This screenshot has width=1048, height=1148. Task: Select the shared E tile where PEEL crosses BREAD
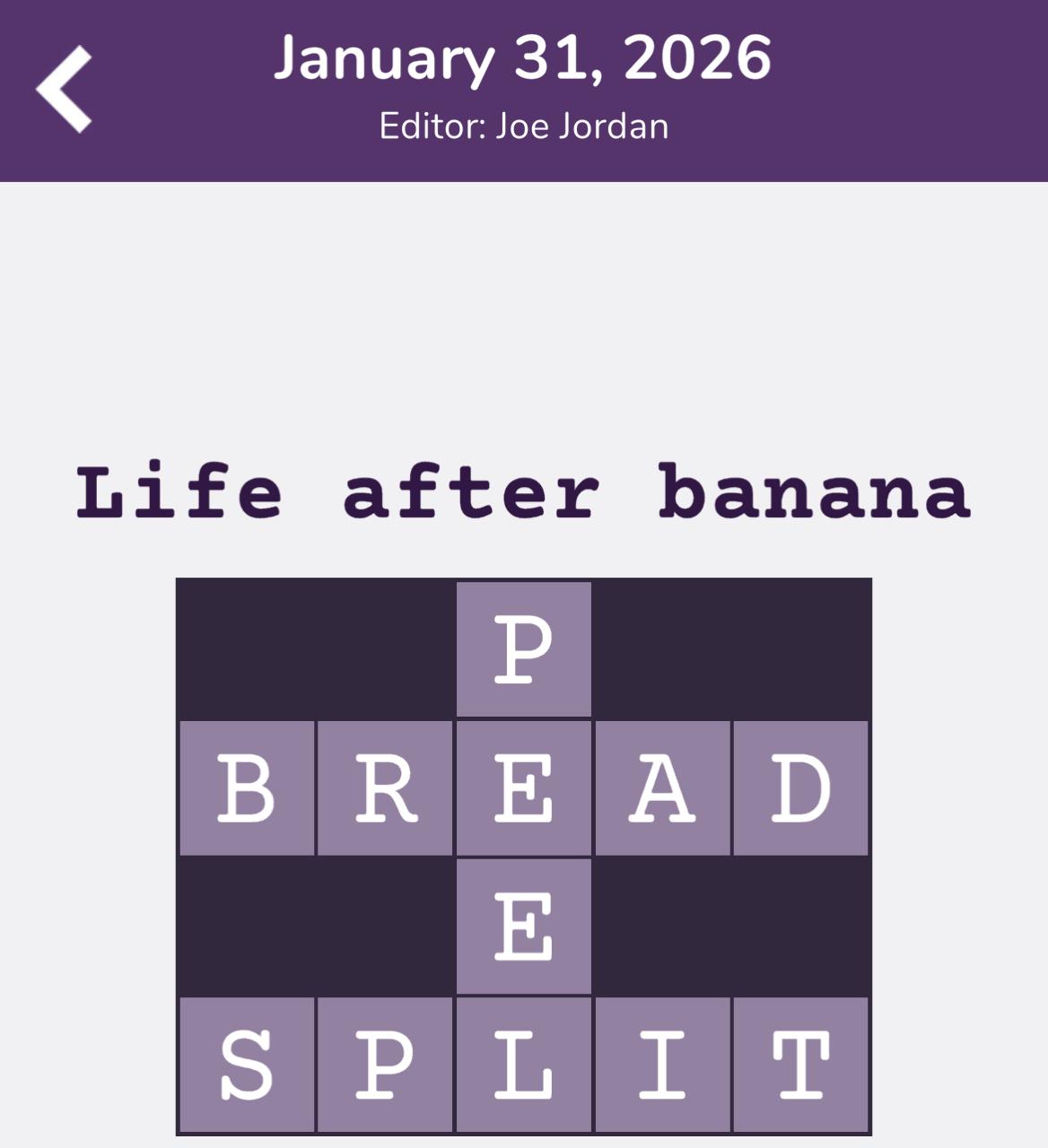(x=525, y=789)
